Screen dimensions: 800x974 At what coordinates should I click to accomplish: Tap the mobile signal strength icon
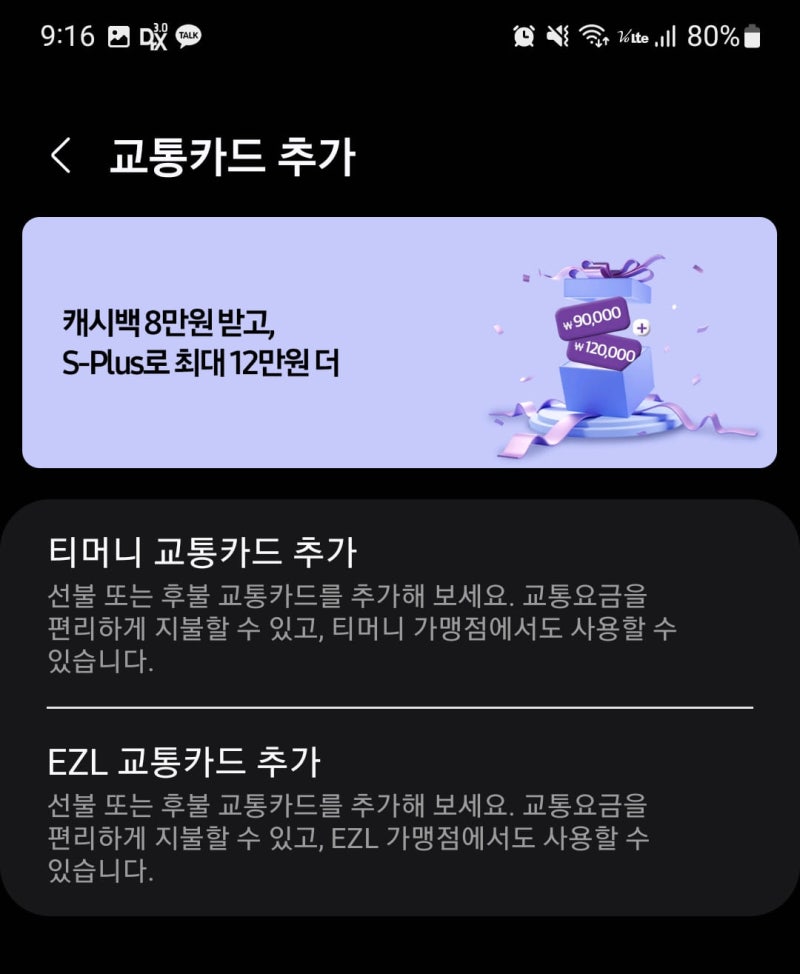pyautogui.click(x=665, y=36)
